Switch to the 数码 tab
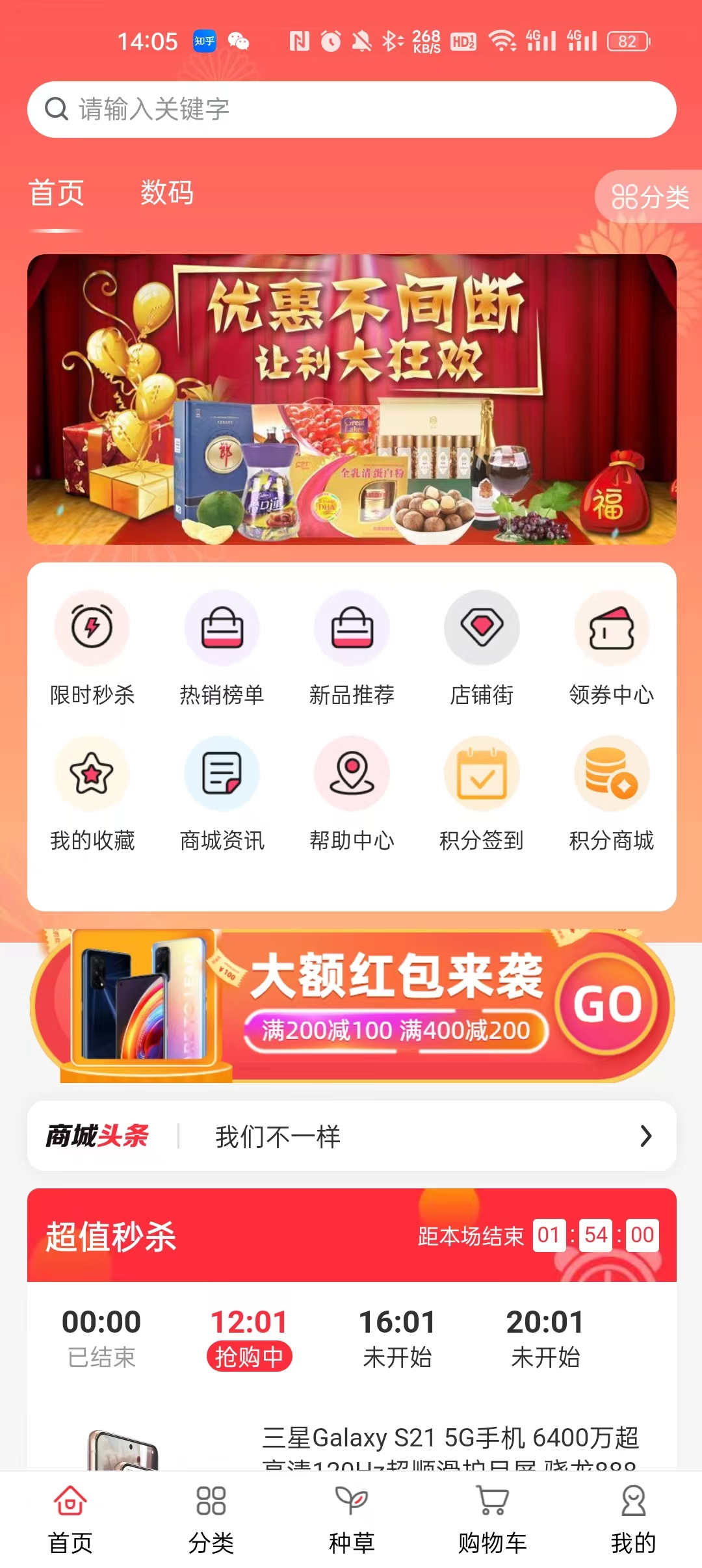The height and width of the screenshot is (1568, 702). (165, 194)
